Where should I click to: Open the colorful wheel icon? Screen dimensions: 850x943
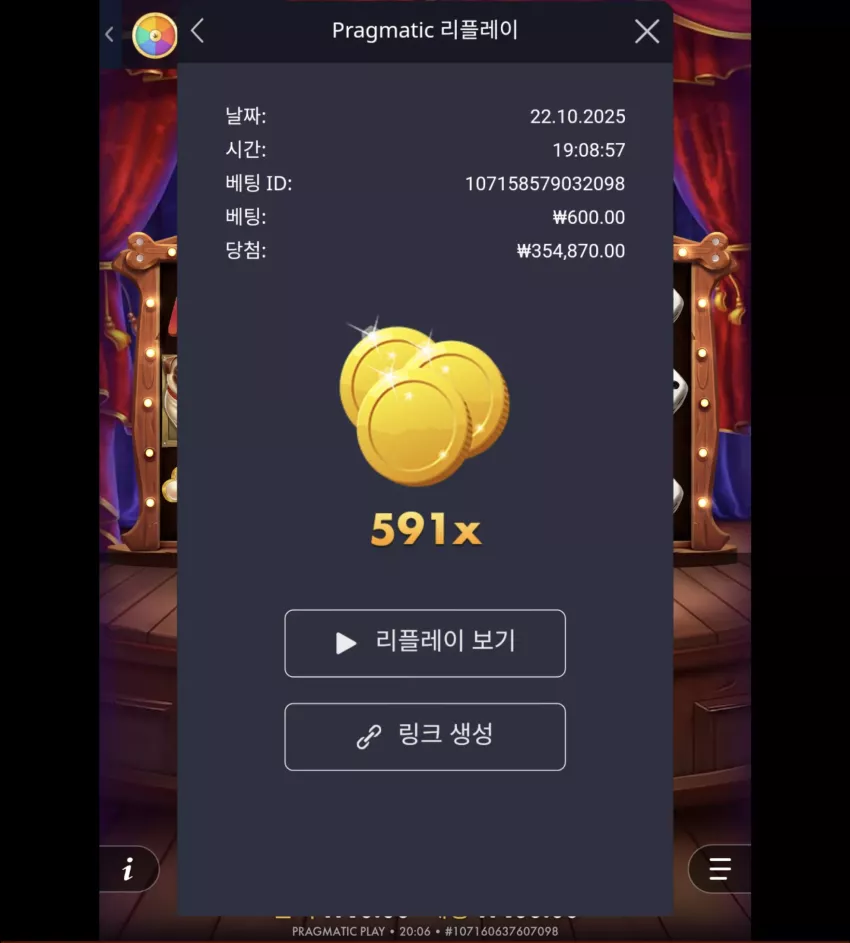tap(155, 35)
